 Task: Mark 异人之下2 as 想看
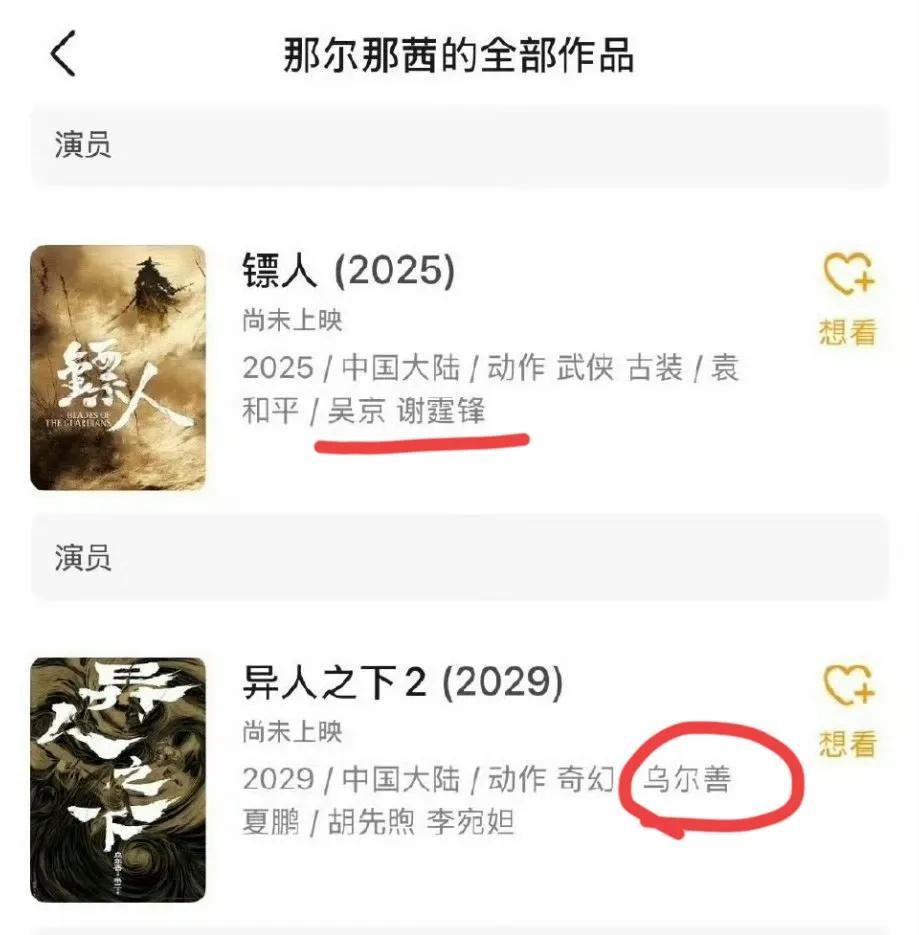click(848, 708)
